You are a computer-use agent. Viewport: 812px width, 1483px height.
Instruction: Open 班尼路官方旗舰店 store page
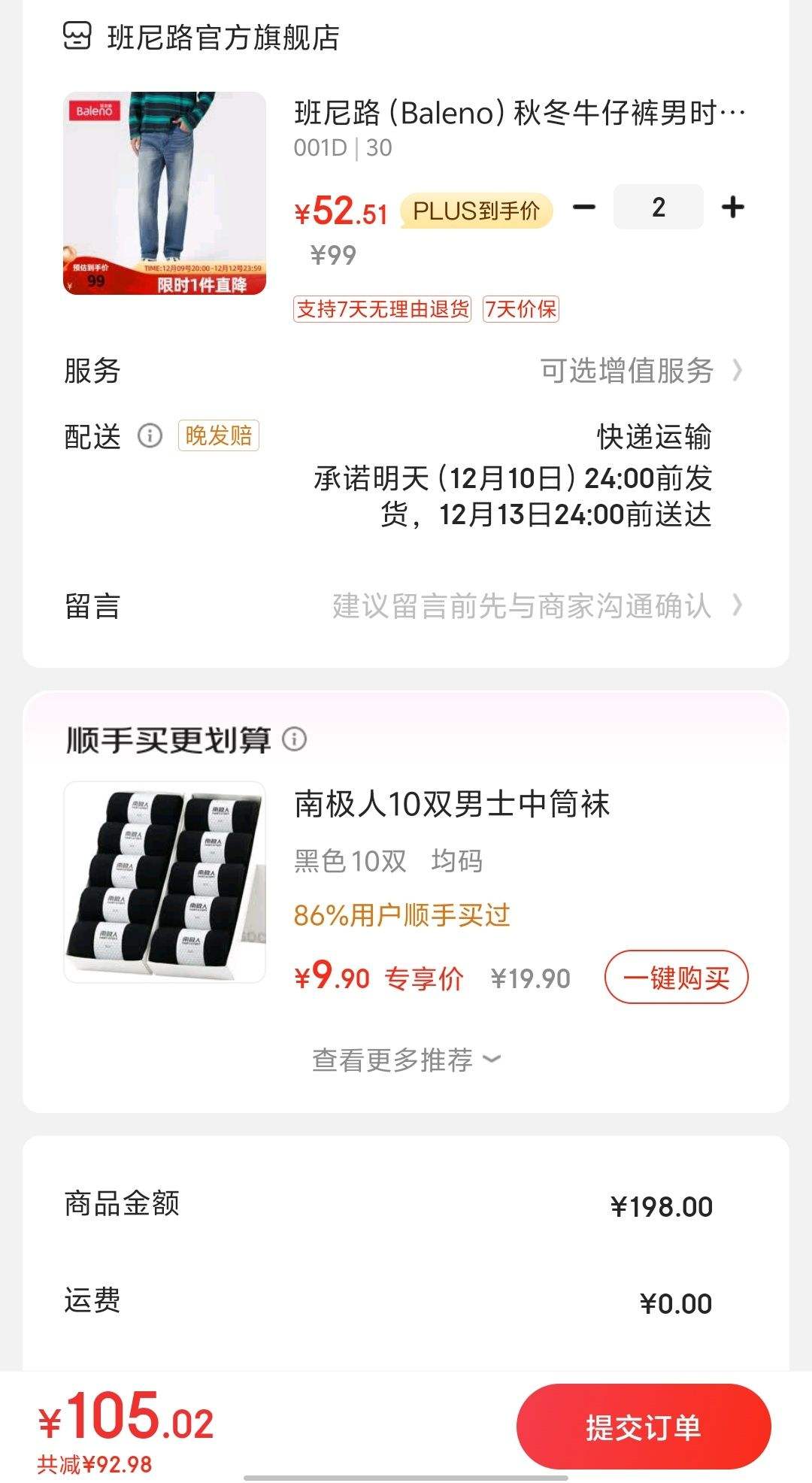tap(223, 37)
